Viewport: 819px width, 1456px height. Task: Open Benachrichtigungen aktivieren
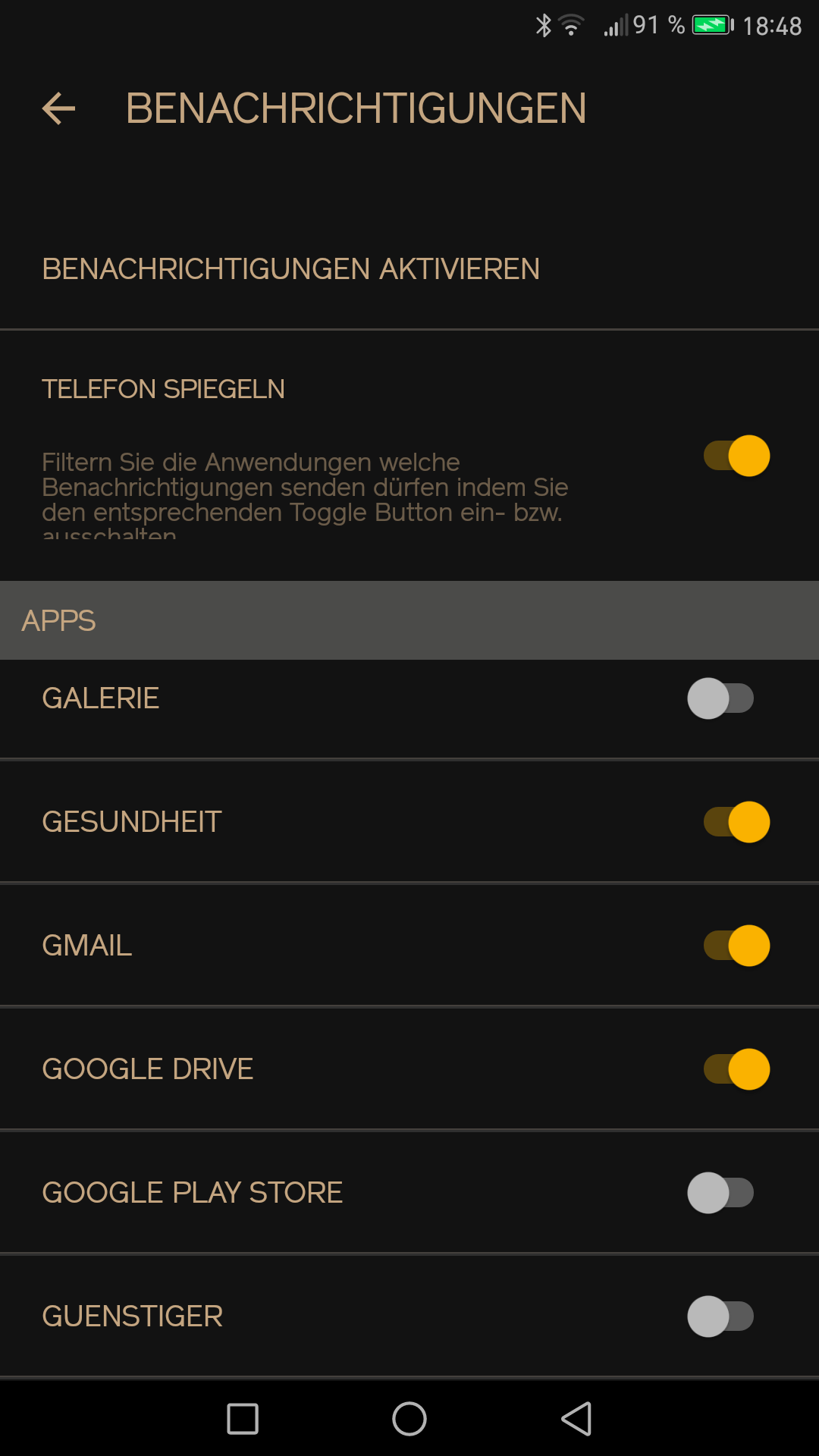(409, 269)
